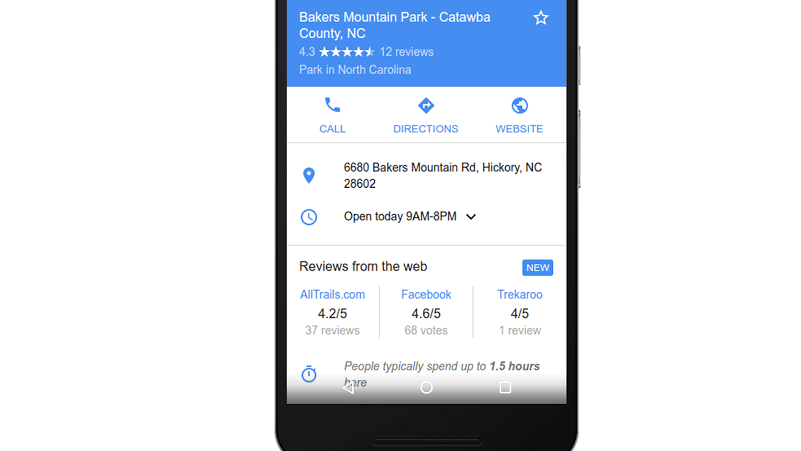Open the 12 reviews link
The height and width of the screenshot is (451, 801).
[x=406, y=52]
